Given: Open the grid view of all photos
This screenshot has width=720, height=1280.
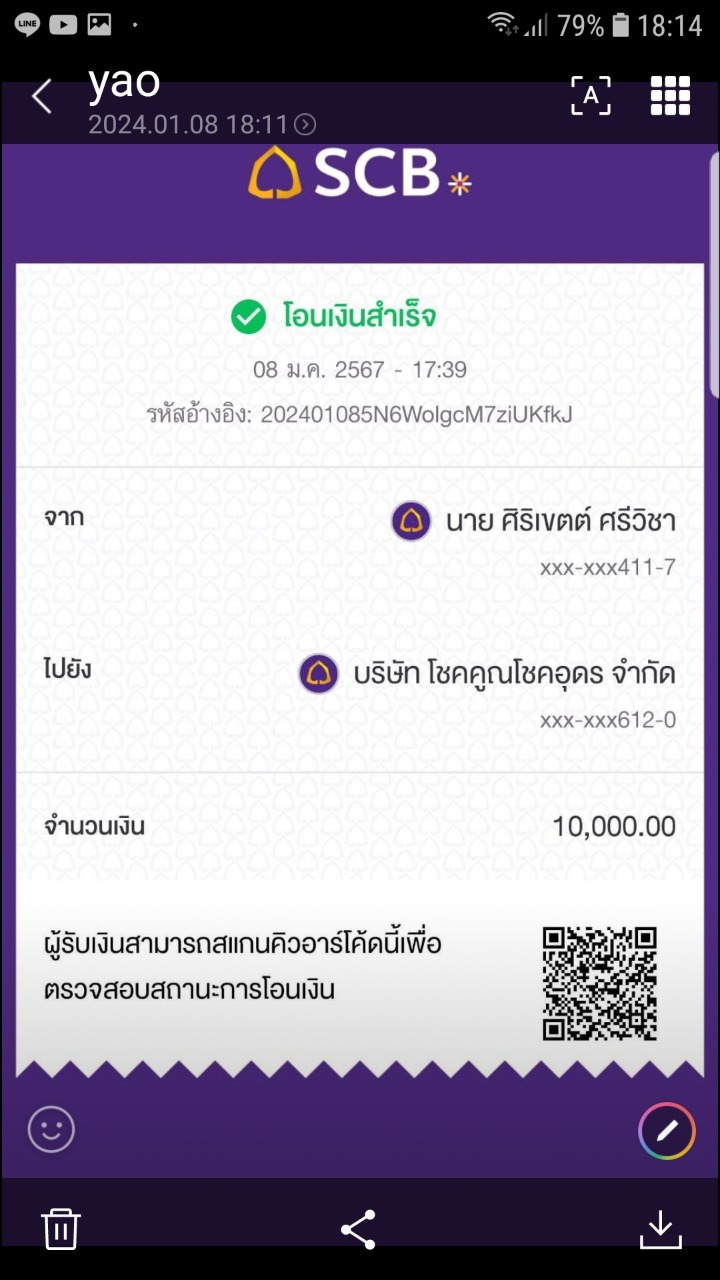Looking at the screenshot, I should (670, 96).
